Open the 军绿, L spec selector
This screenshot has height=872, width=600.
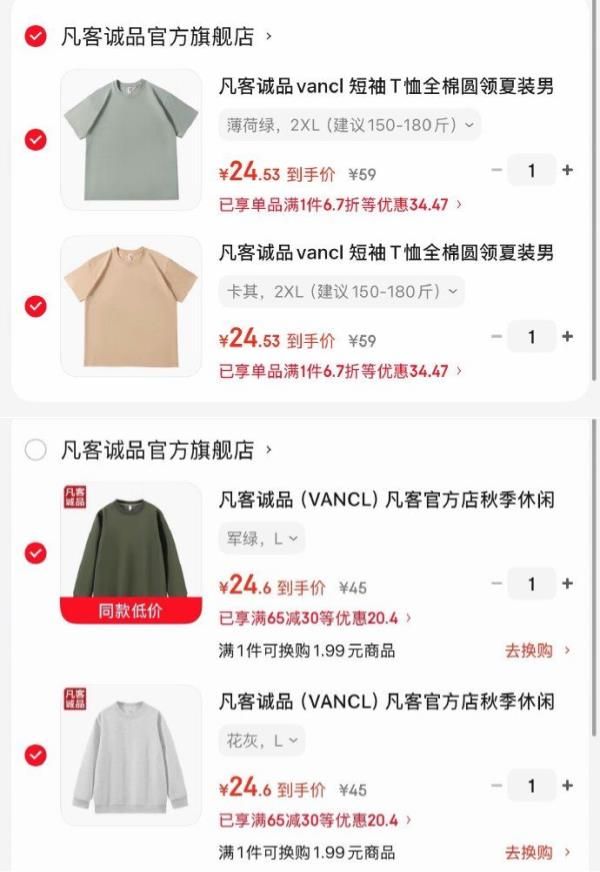262,538
